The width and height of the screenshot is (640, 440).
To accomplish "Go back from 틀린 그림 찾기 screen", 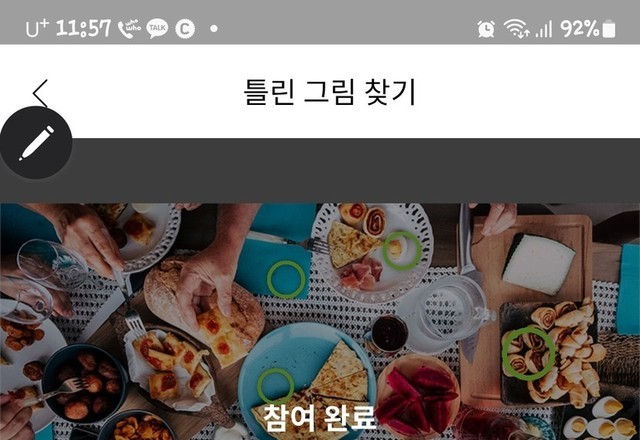I will (40, 92).
